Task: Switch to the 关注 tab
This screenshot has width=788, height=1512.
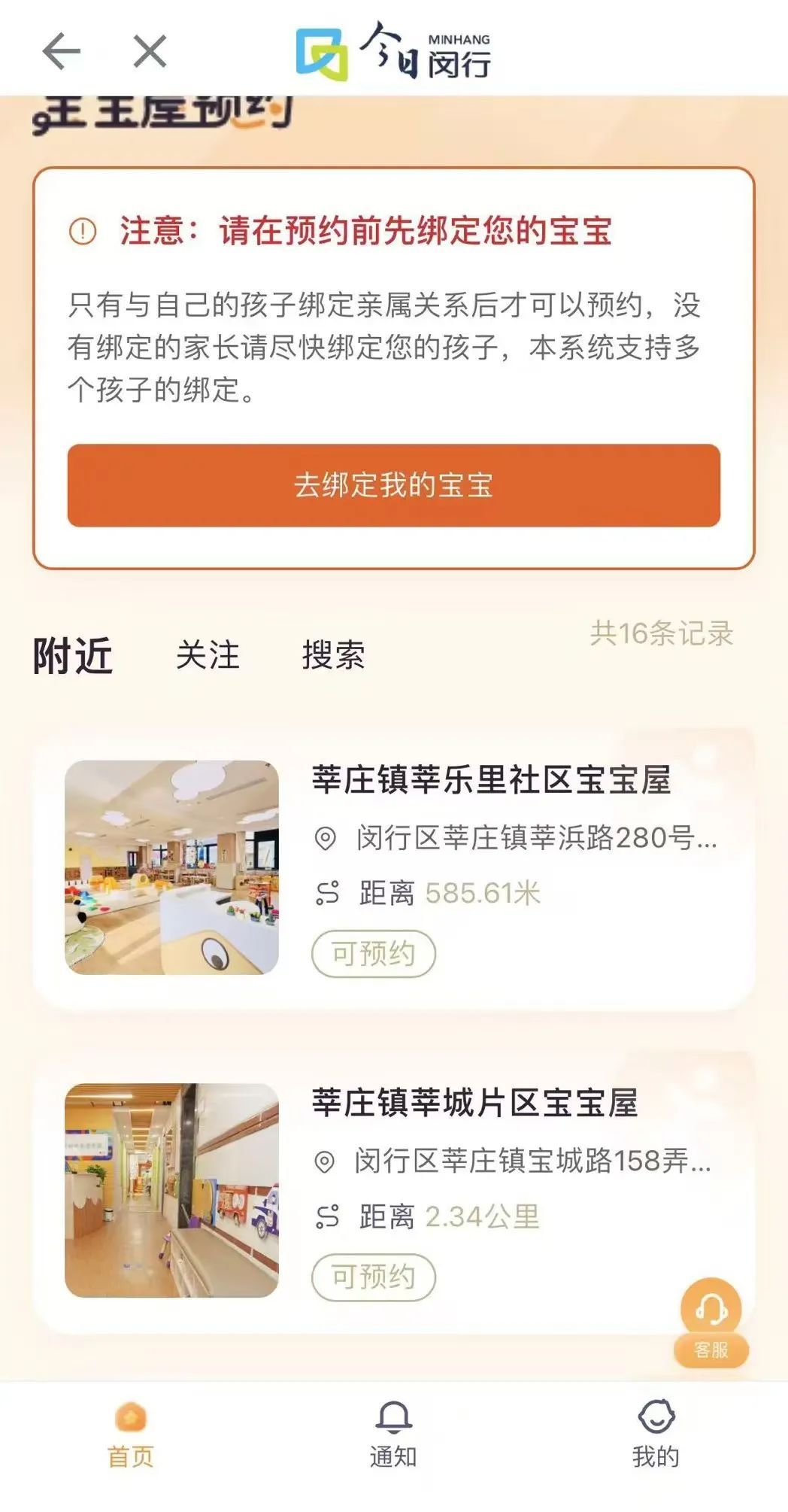Action: tap(208, 655)
